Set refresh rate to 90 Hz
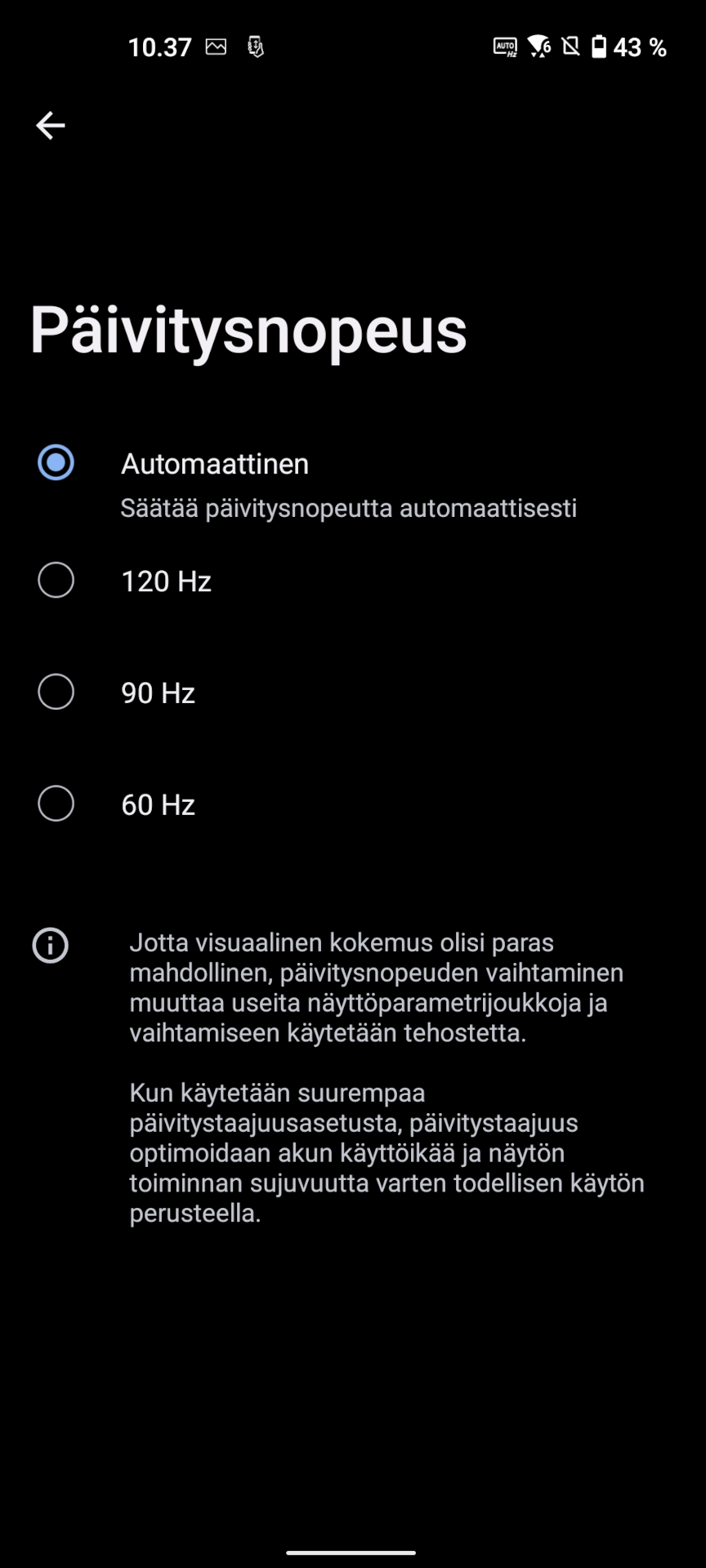 (x=353, y=693)
